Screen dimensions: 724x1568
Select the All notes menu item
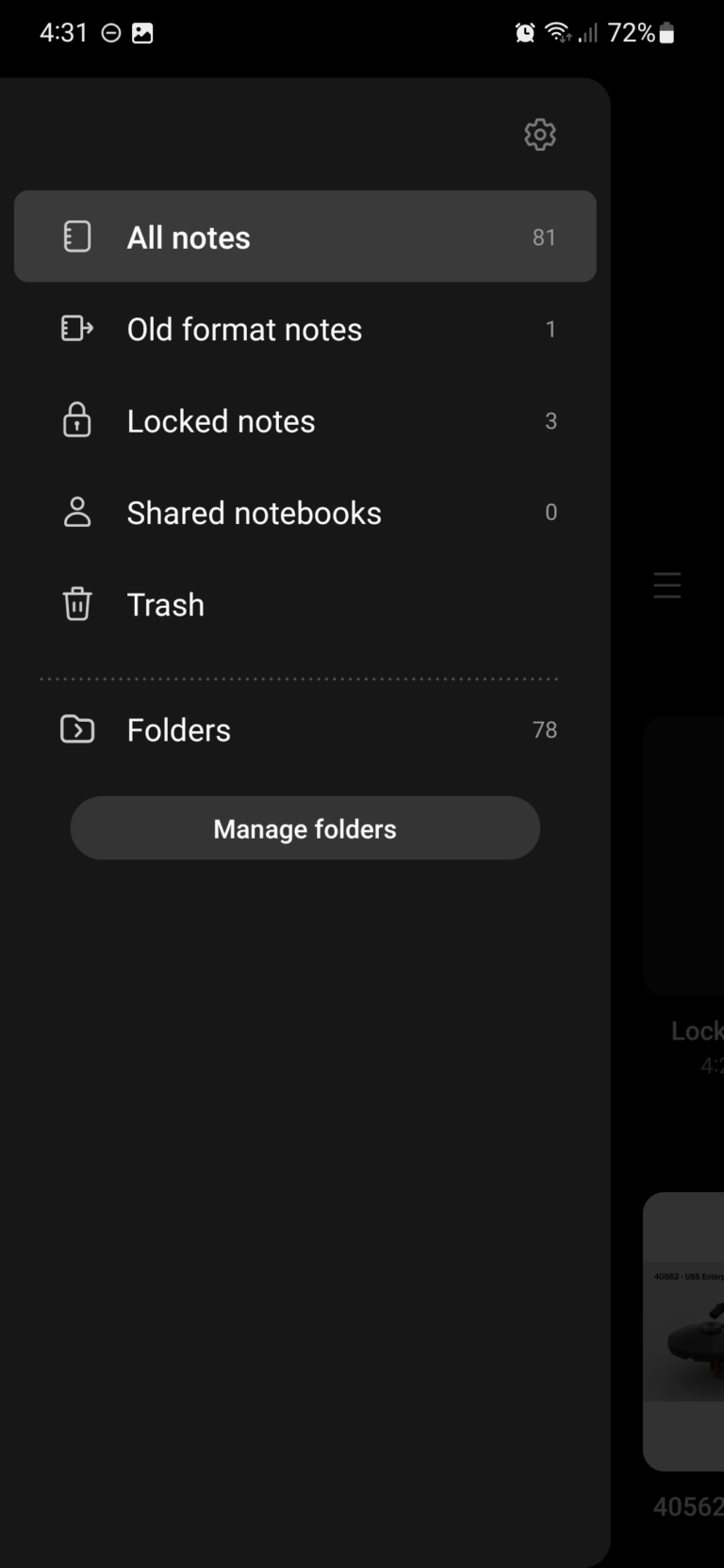pyautogui.click(x=189, y=237)
